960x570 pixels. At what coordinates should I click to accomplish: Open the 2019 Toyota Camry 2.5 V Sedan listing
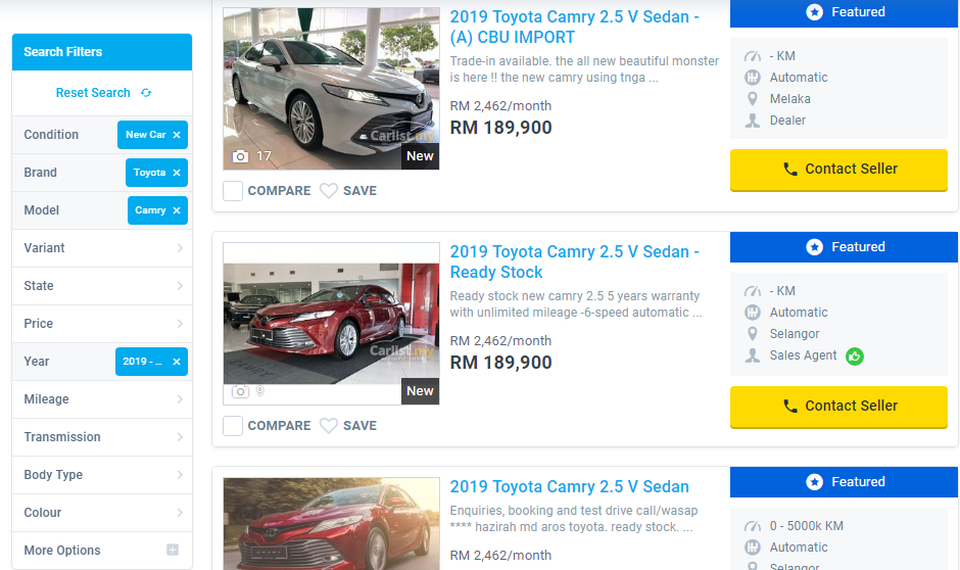coord(569,487)
